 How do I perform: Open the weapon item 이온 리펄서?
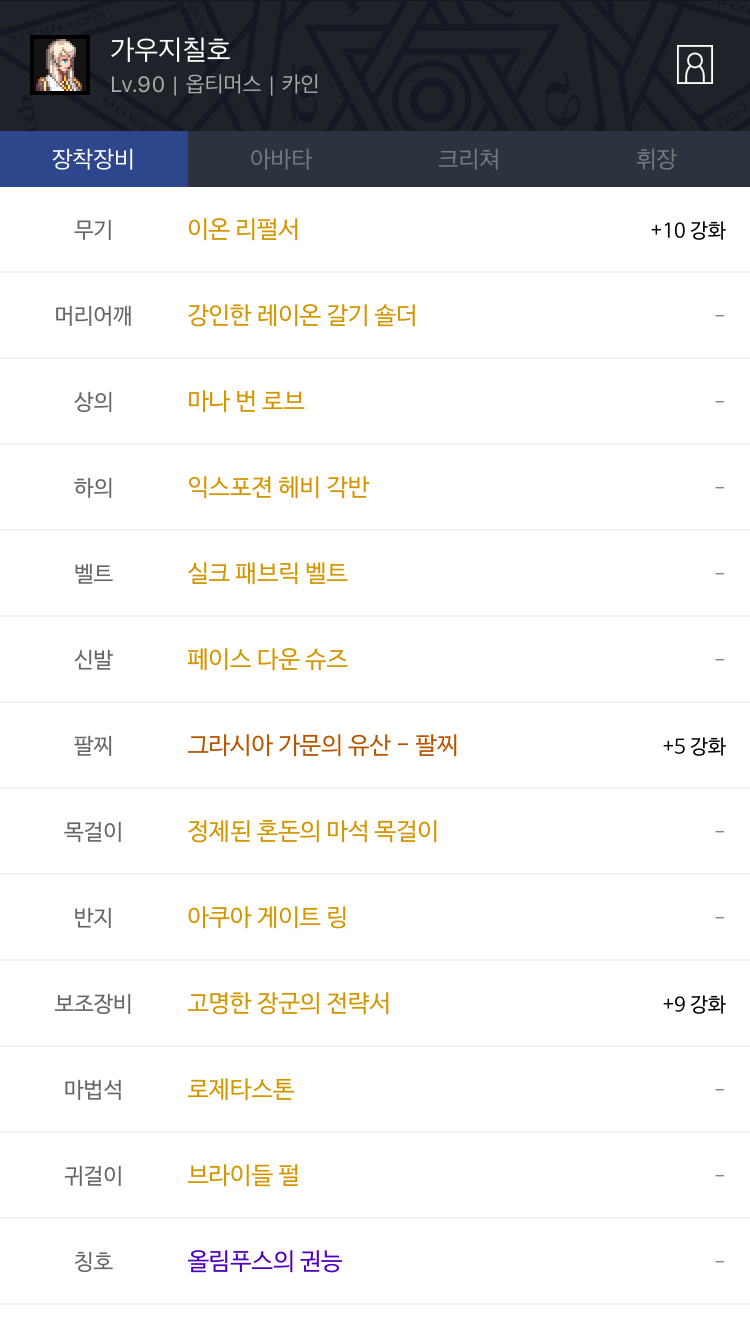click(243, 230)
